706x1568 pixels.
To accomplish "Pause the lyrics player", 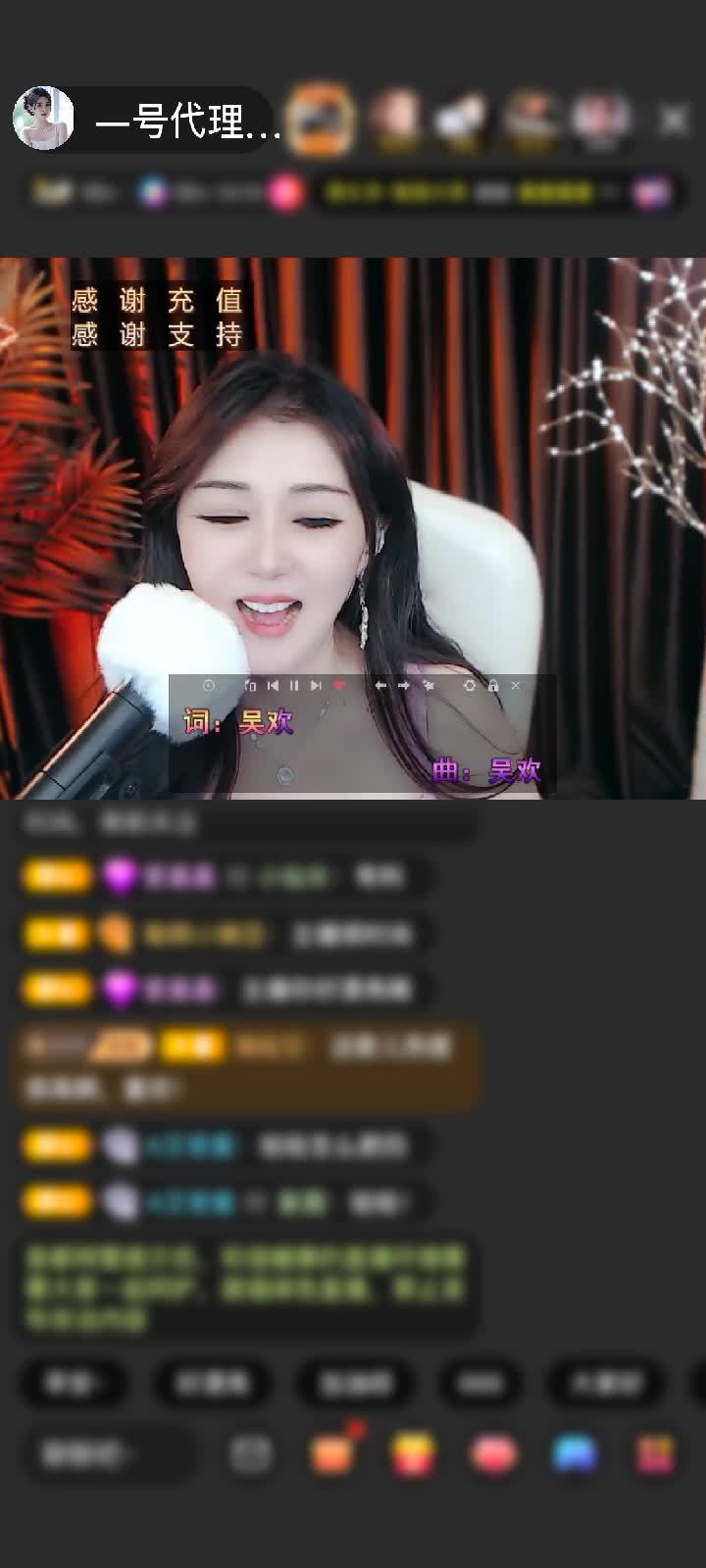I will [x=294, y=686].
